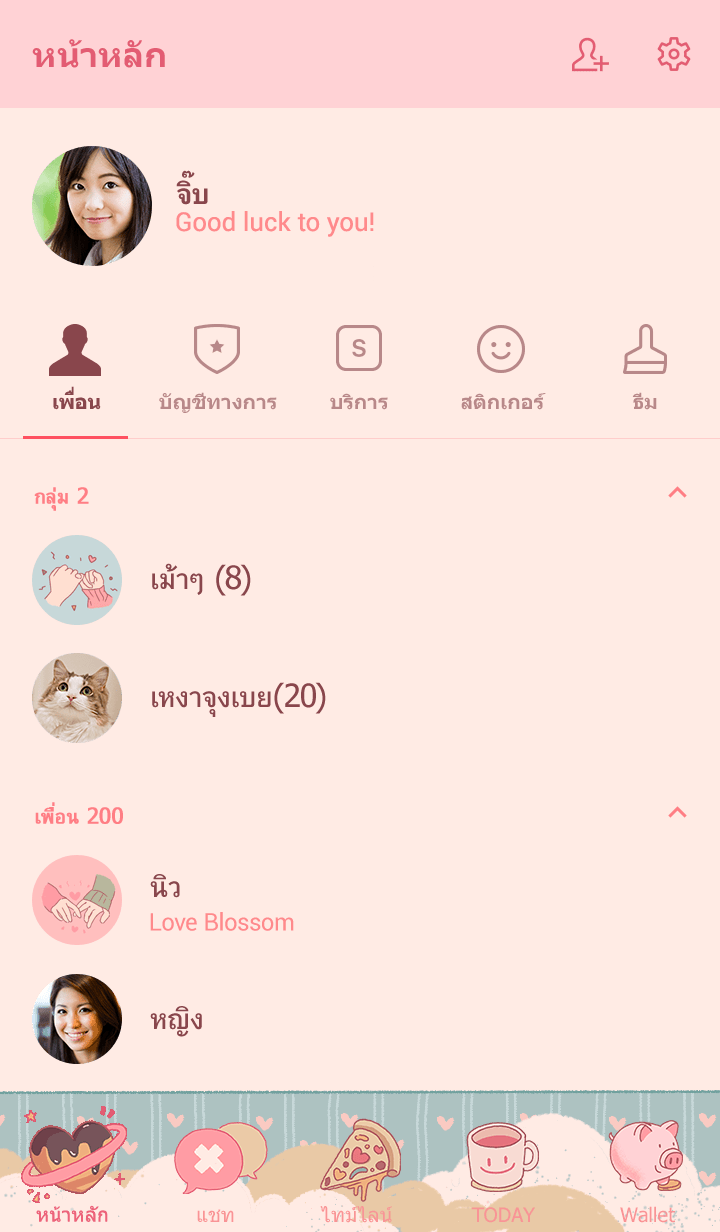The height and width of the screenshot is (1232, 720).
Task: View friend หญิง's profile
Action: click(177, 1019)
